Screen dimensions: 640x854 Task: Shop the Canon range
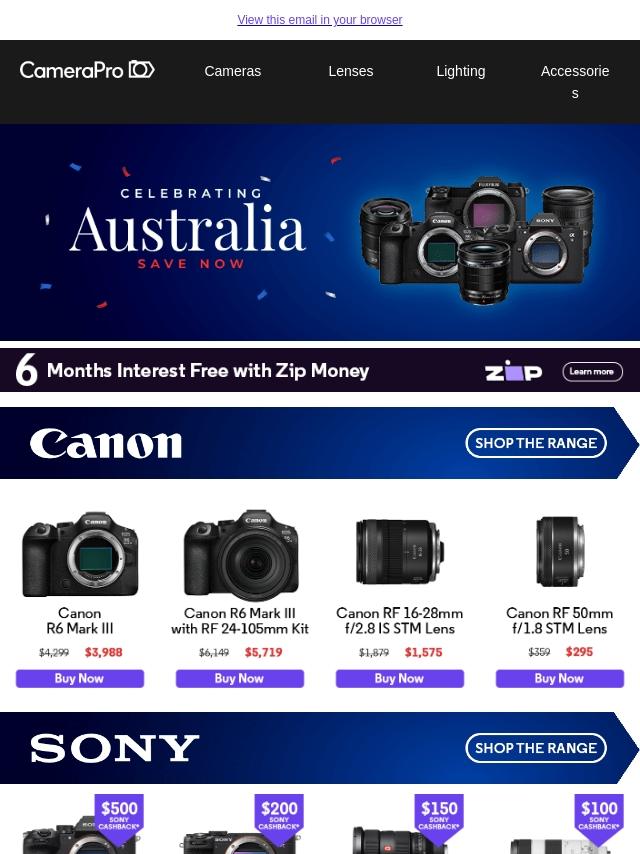(x=536, y=443)
